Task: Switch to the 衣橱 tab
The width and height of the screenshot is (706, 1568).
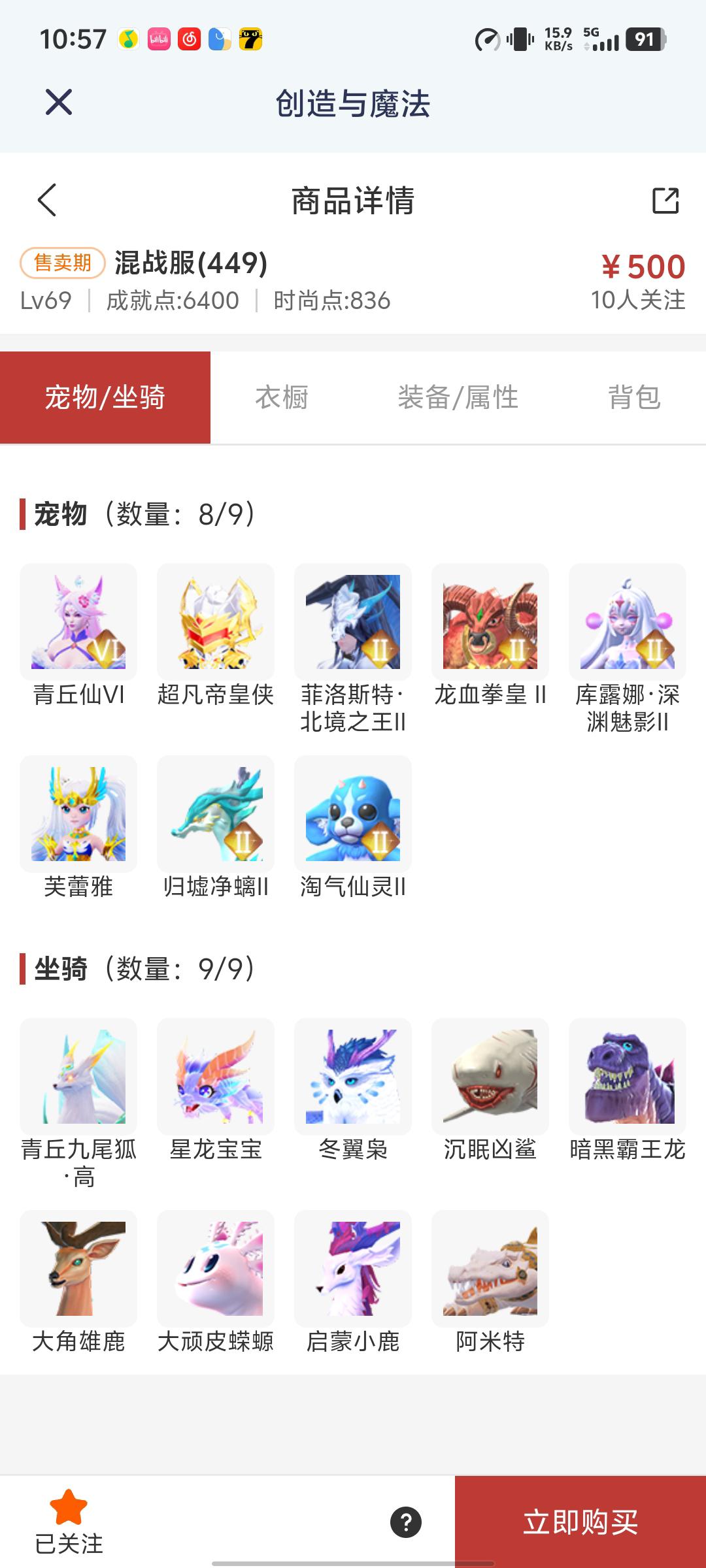Action: tap(282, 397)
